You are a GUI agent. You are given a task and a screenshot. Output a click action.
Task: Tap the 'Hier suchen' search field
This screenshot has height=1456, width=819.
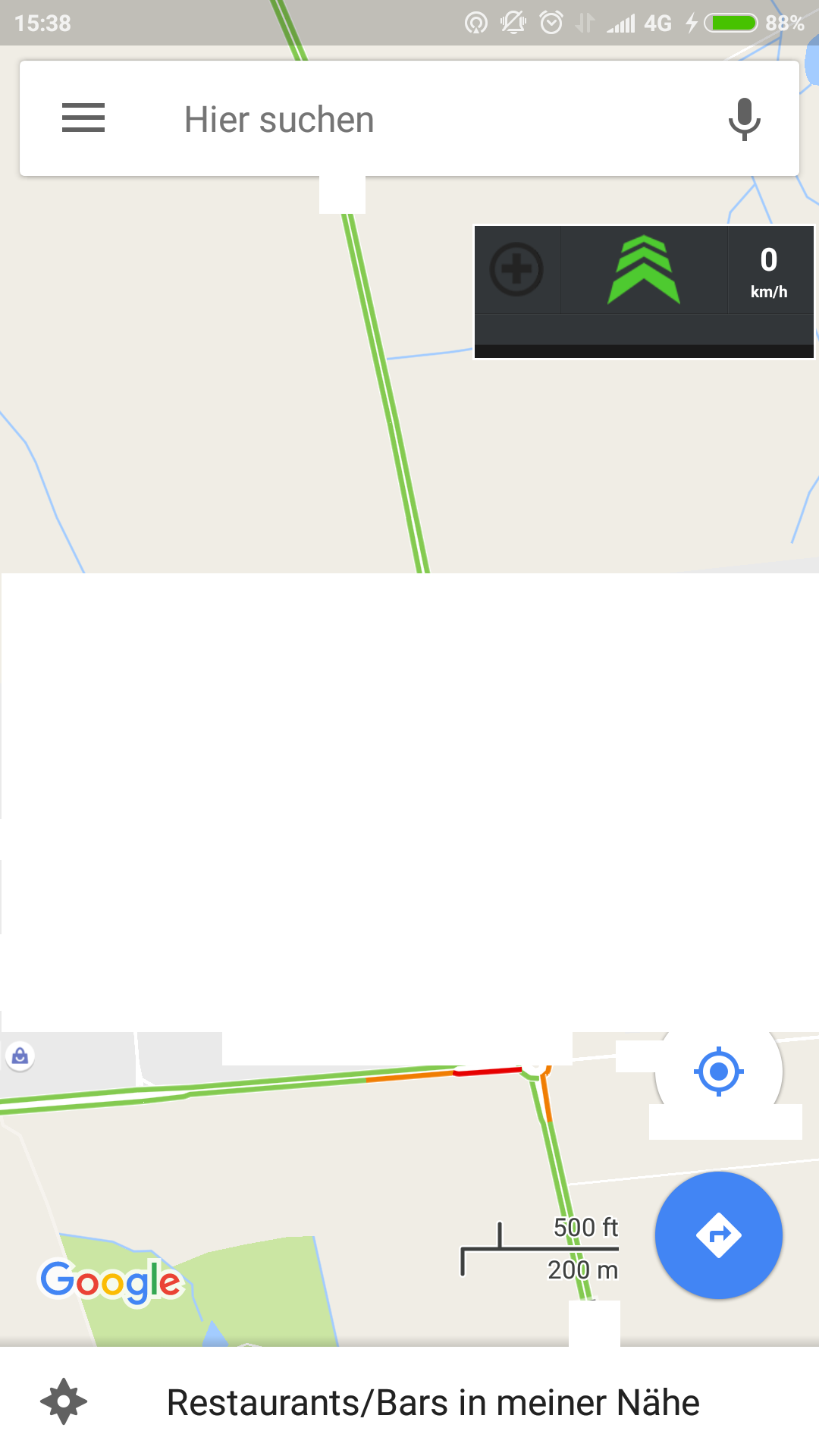click(409, 119)
